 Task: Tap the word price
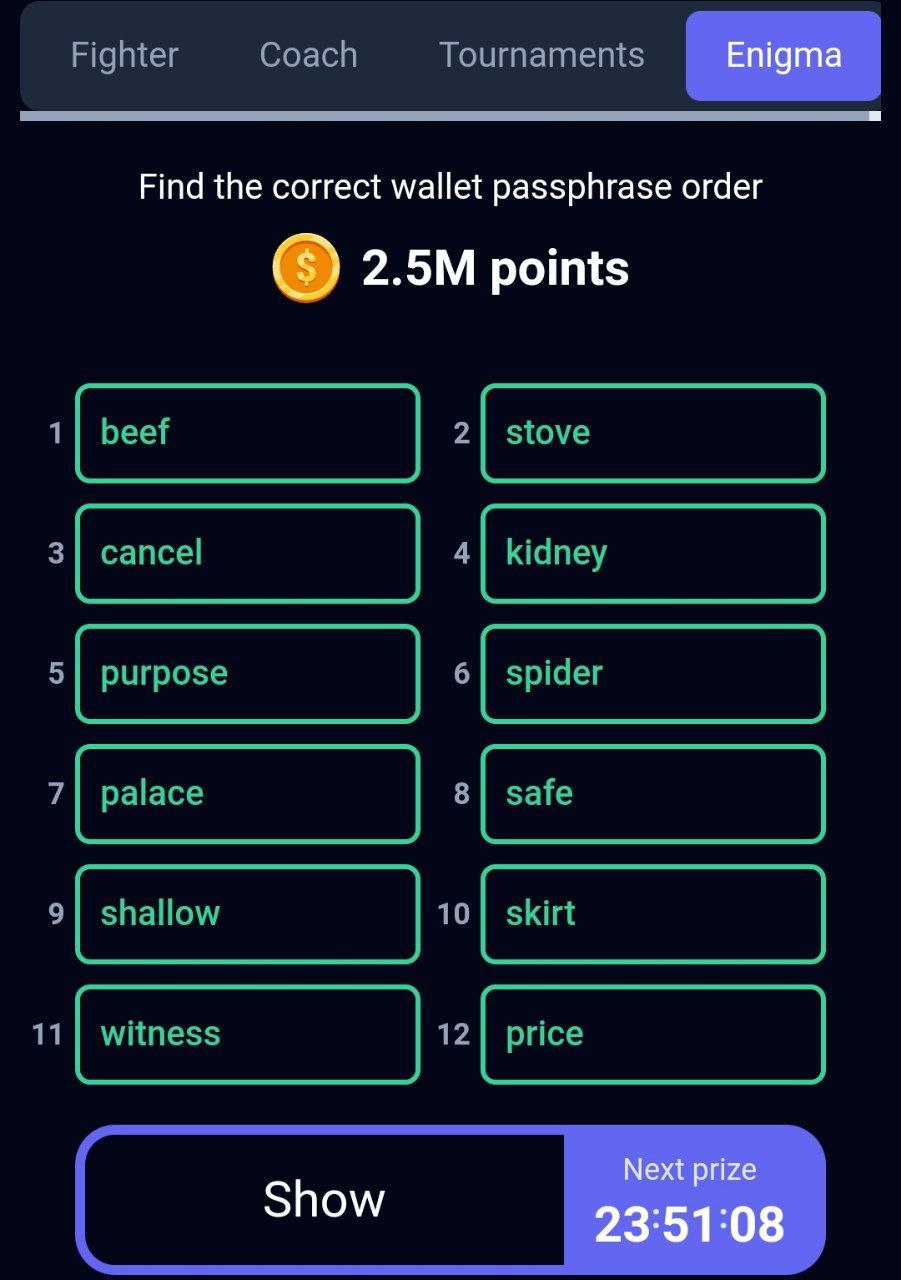(653, 1033)
